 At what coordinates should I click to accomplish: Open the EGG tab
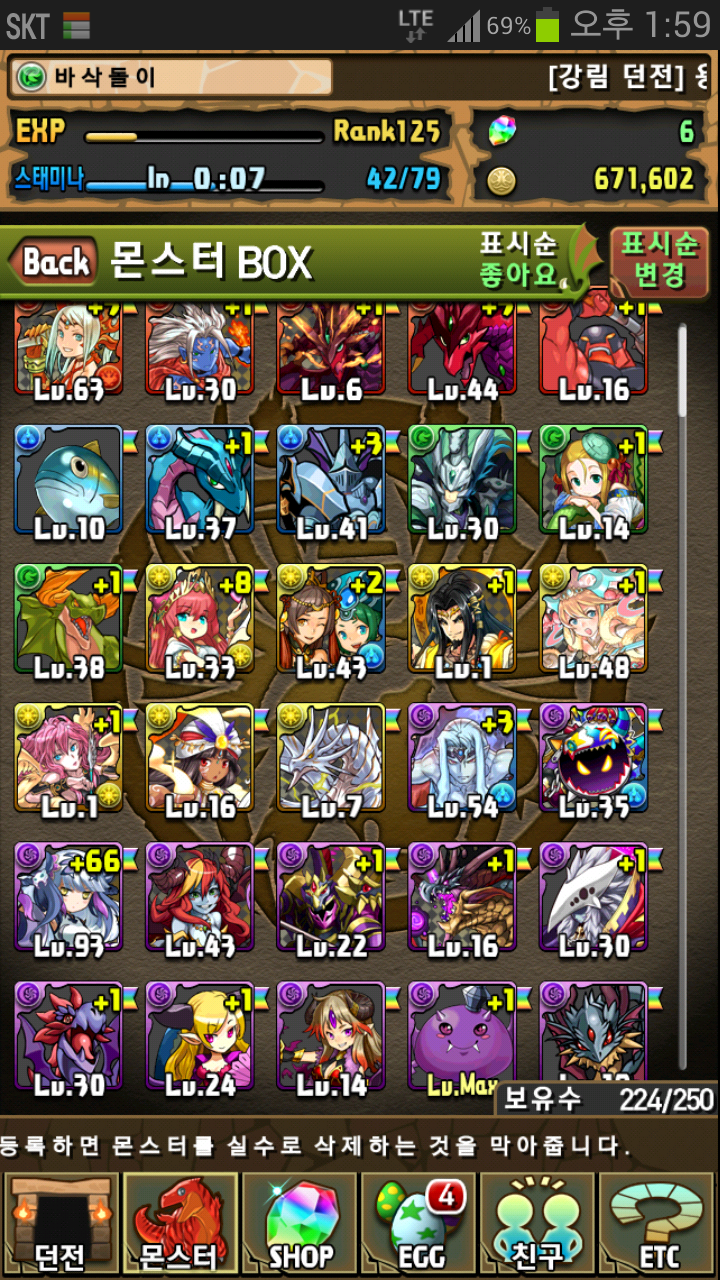click(x=420, y=1224)
